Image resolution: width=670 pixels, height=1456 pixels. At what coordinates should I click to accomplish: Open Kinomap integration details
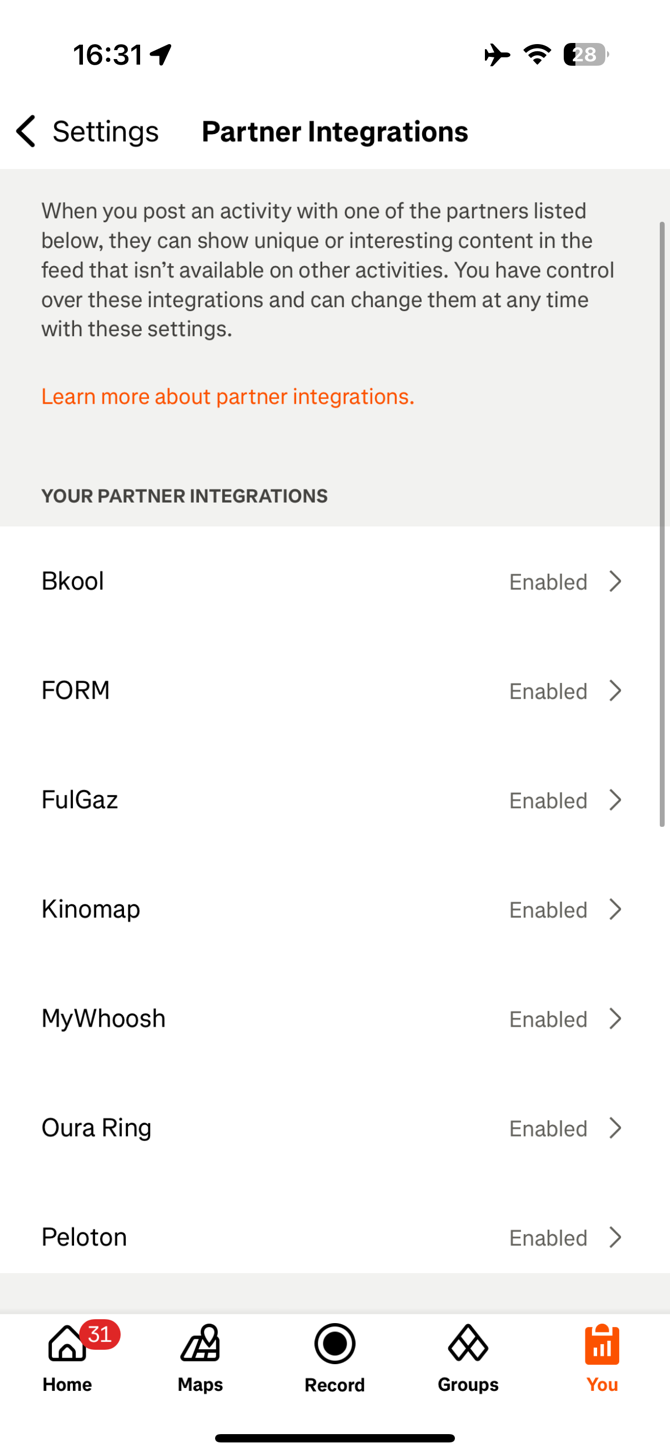point(335,909)
